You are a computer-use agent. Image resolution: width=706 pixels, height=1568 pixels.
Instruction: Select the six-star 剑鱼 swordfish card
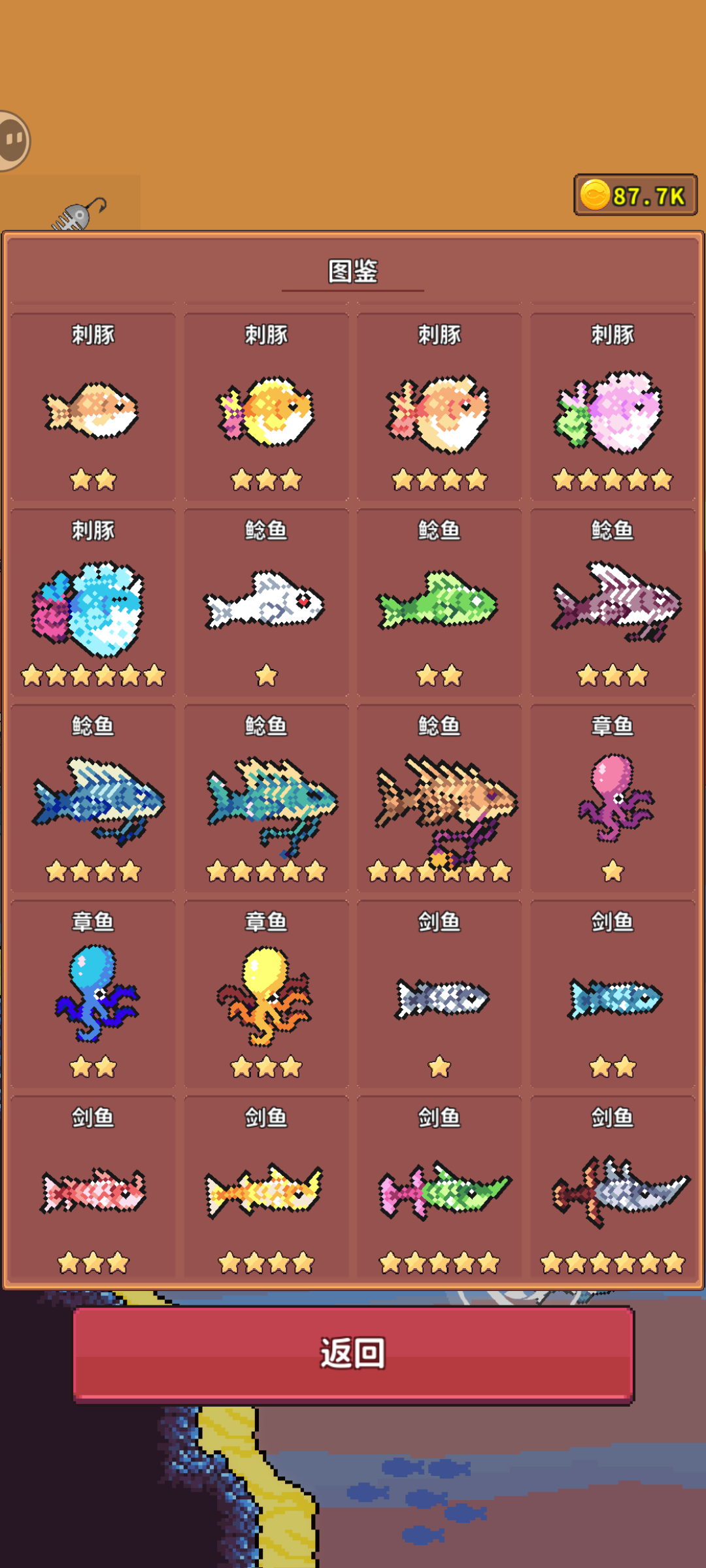pyautogui.click(x=613, y=1190)
